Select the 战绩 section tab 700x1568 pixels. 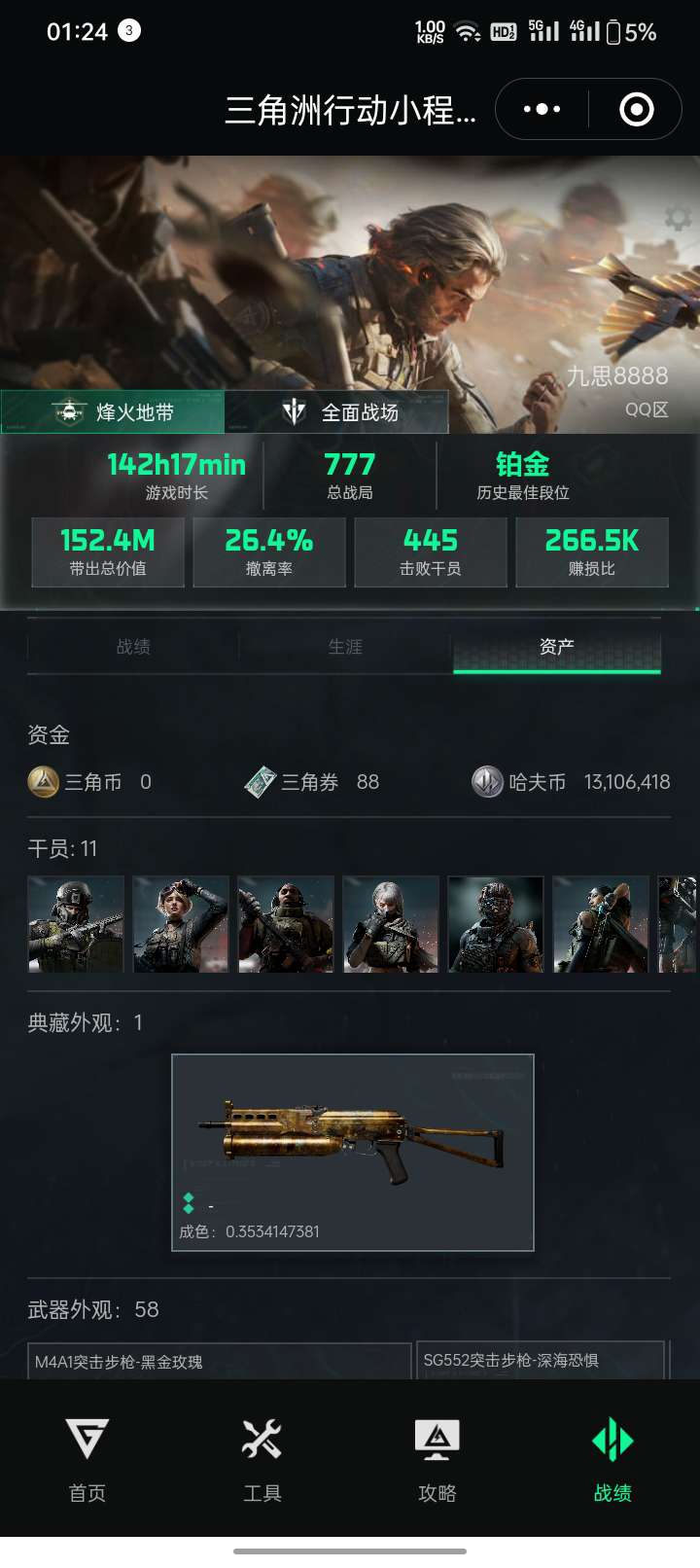(133, 647)
